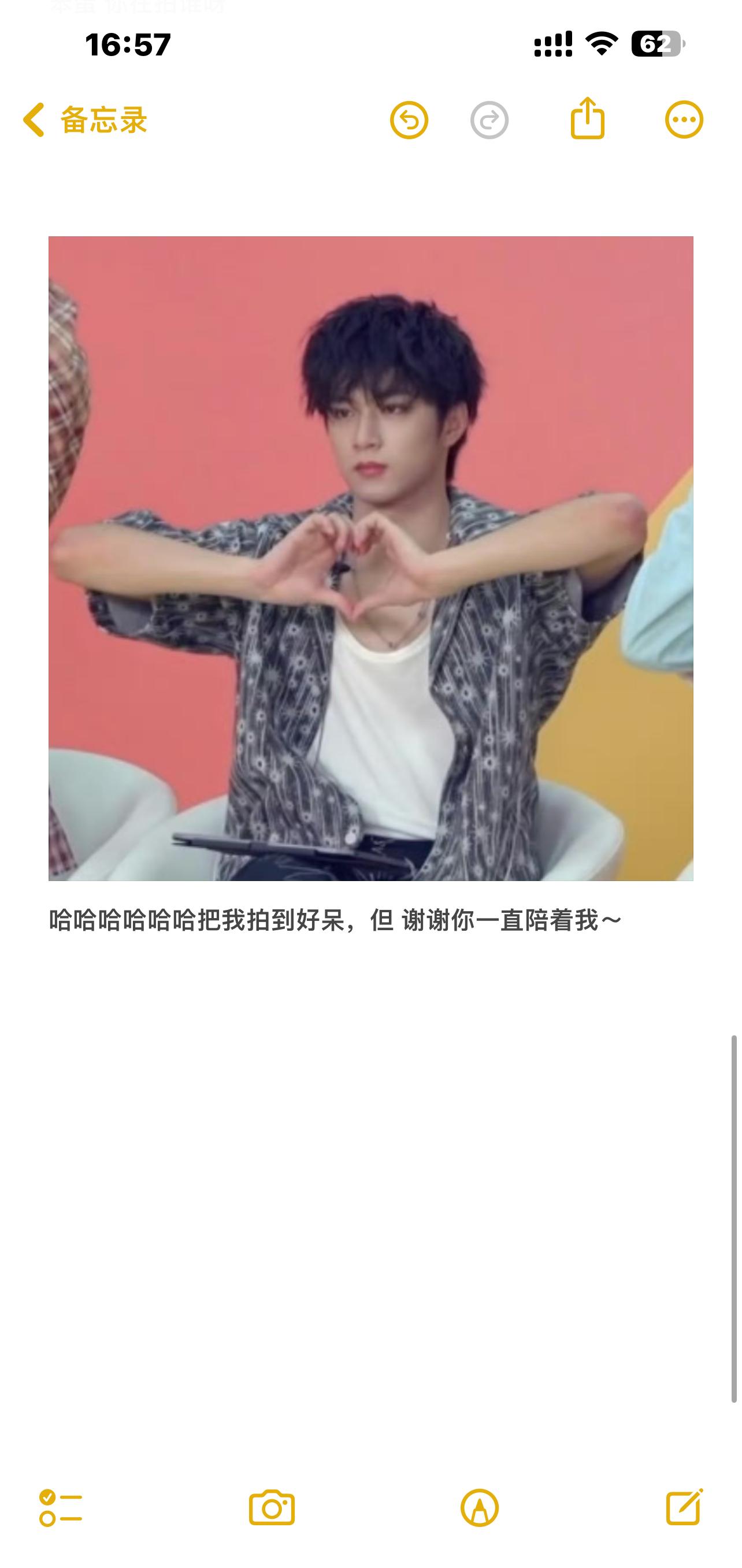742x1568 pixels.
Task: Add a checklist to the note
Action: click(61, 1508)
